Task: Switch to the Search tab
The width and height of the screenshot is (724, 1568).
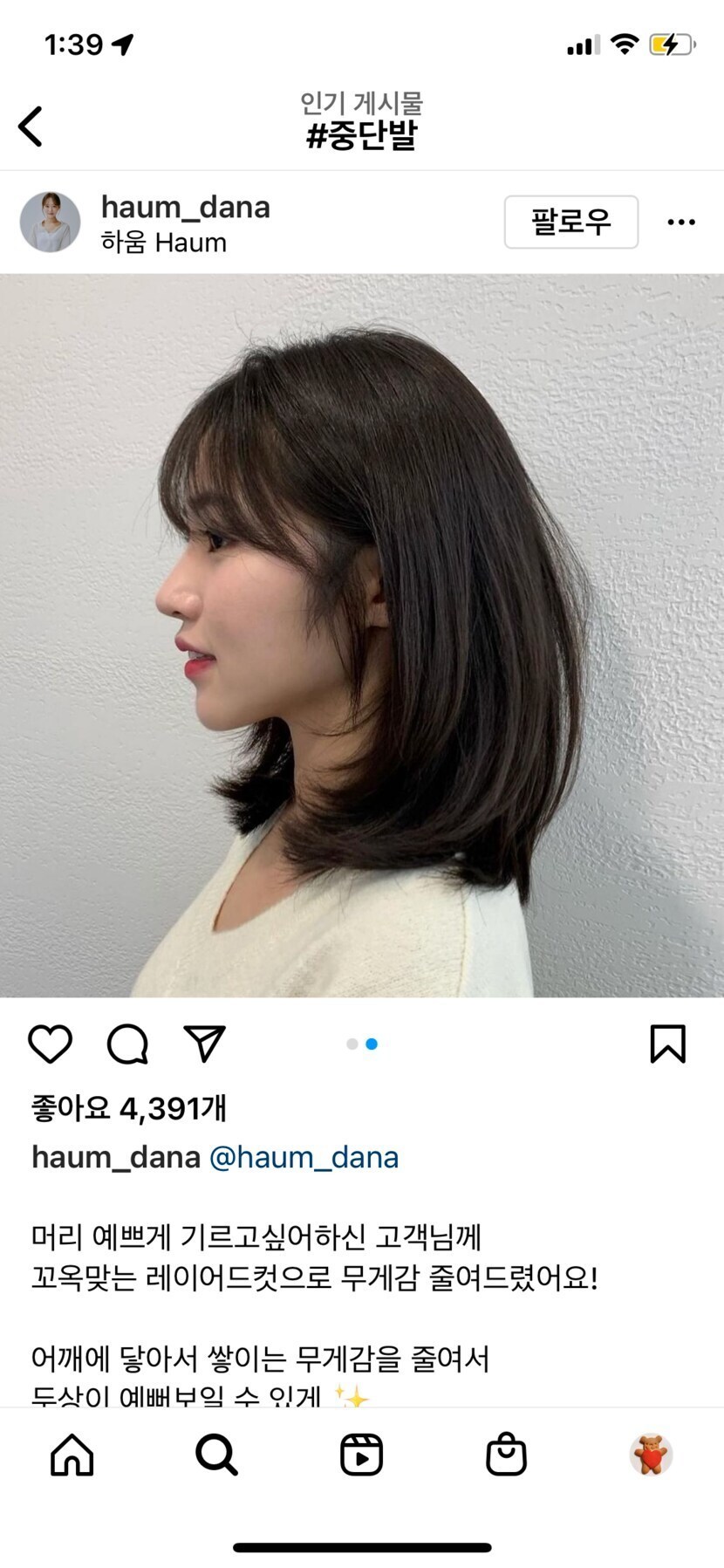Action: click(x=216, y=1455)
